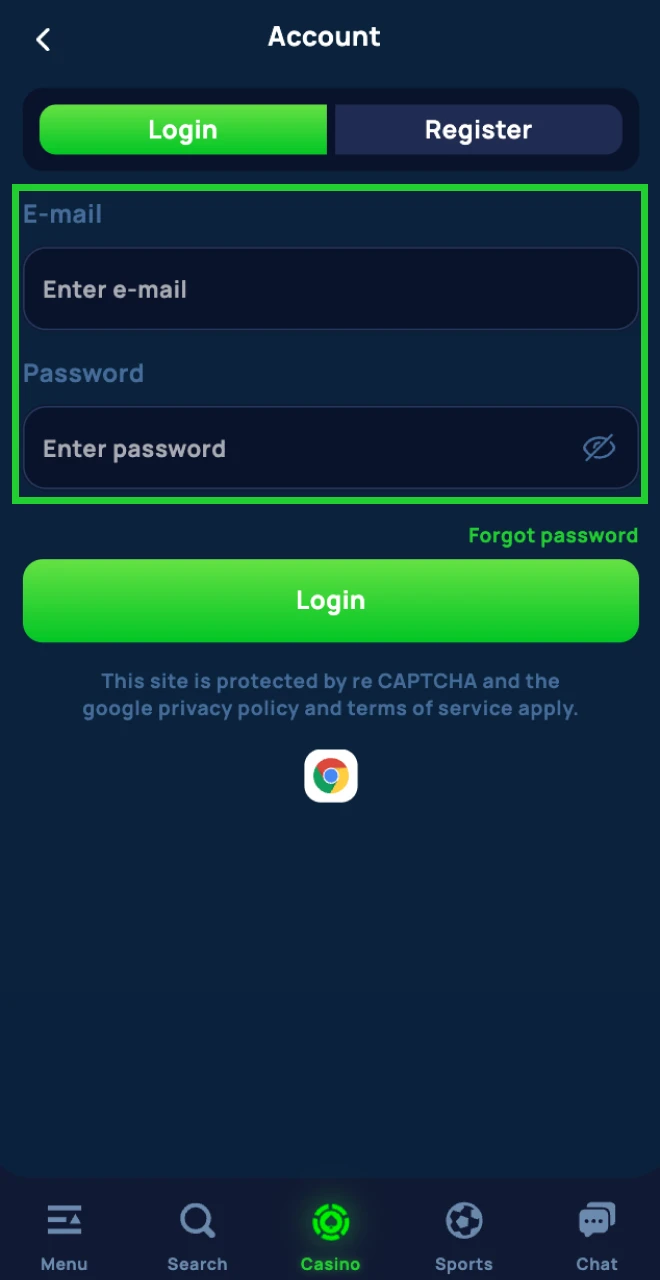The image size is (660, 1280).
Task: Switch to the Casino section
Action: tap(330, 1235)
